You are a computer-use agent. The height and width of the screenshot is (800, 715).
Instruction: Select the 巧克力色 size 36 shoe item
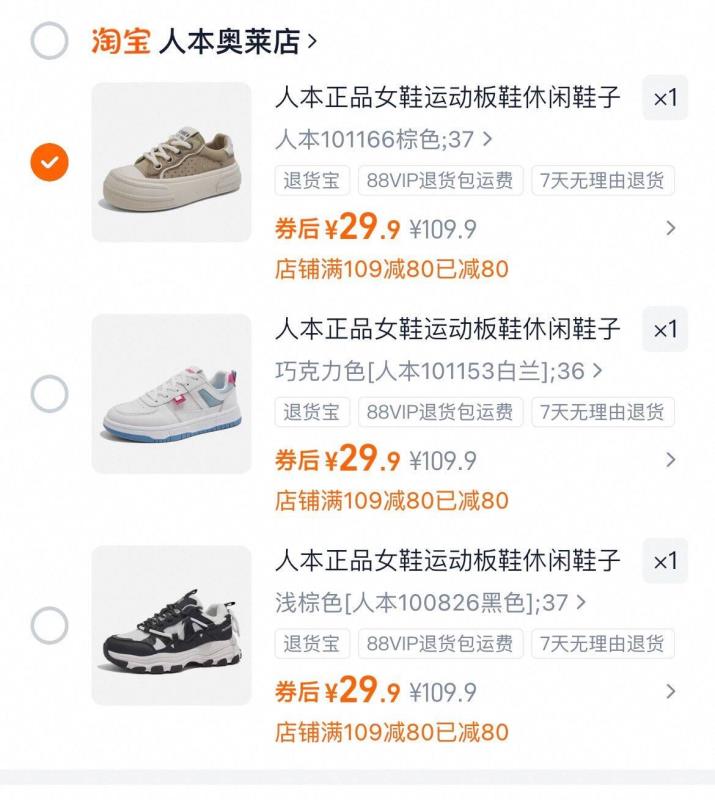49,394
